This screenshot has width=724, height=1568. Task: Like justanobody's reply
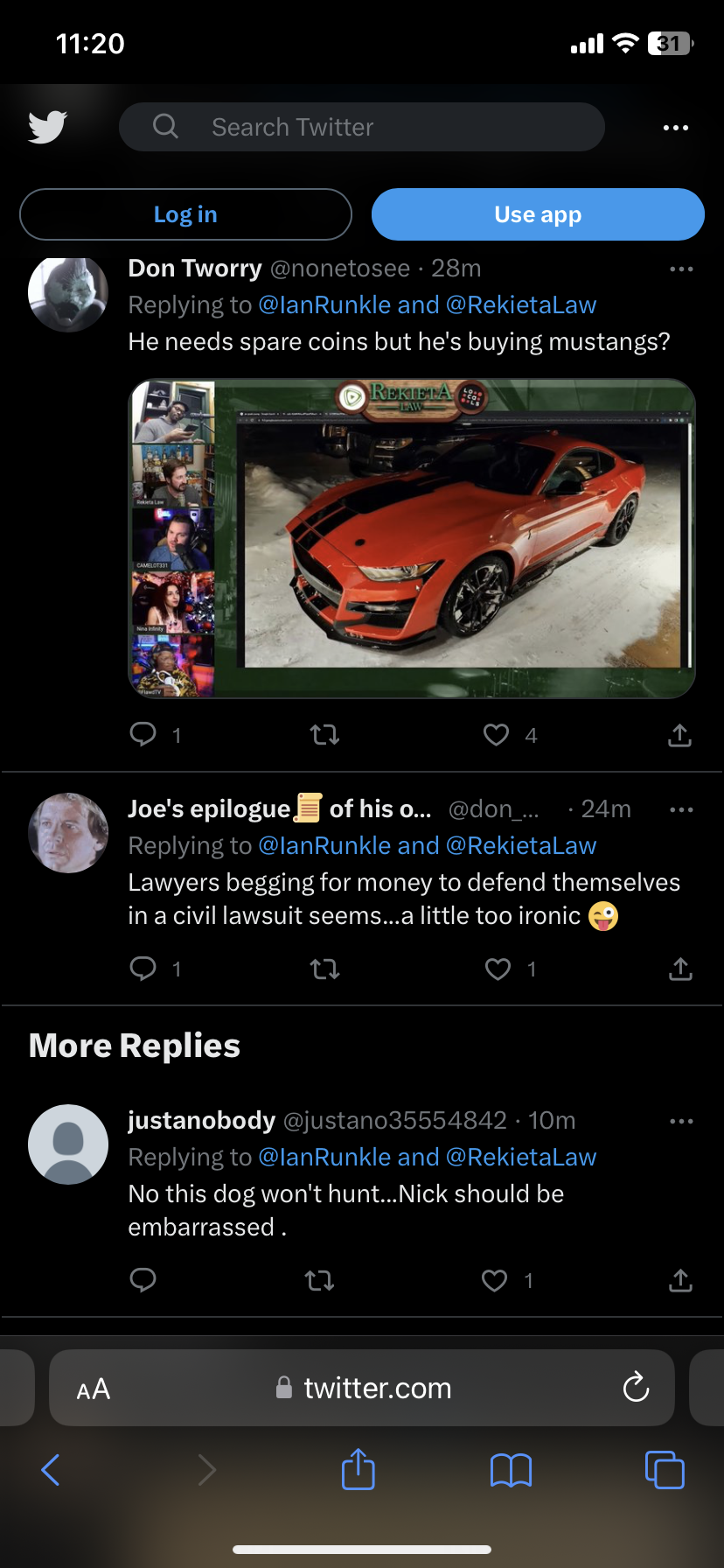tap(495, 1281)
